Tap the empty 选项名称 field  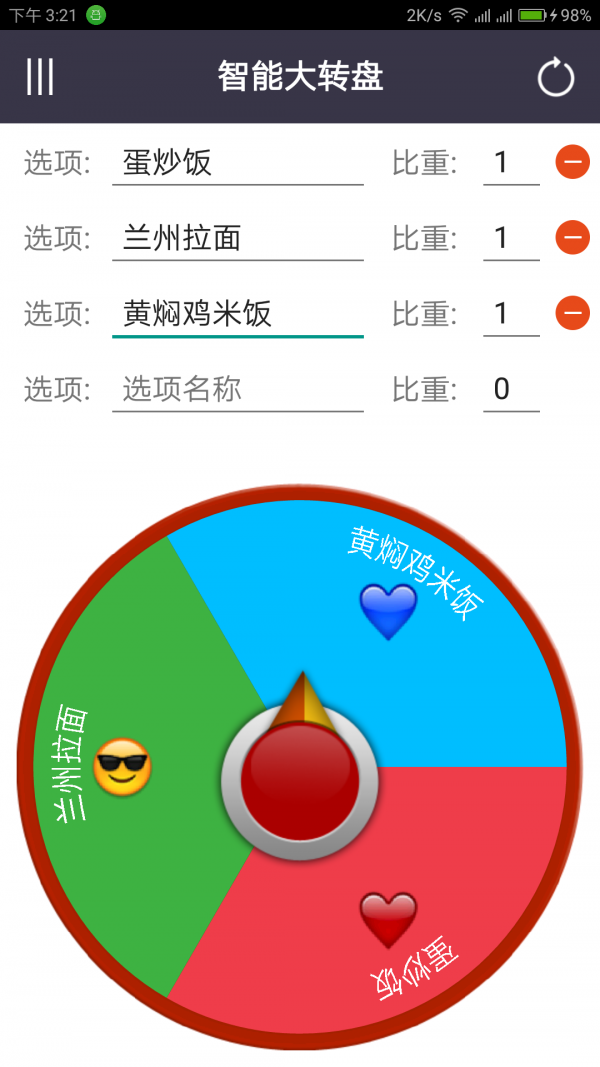coord(237,389)
